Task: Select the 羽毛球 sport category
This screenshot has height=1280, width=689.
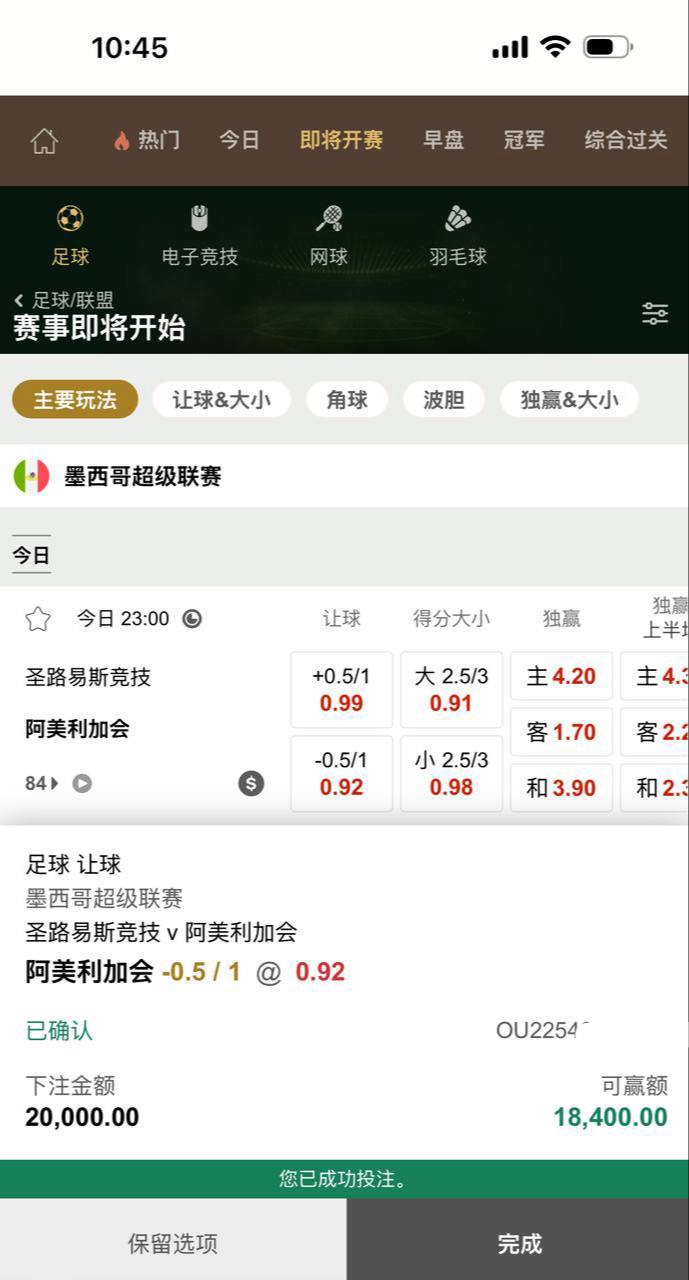Action: tap(458, 235)
